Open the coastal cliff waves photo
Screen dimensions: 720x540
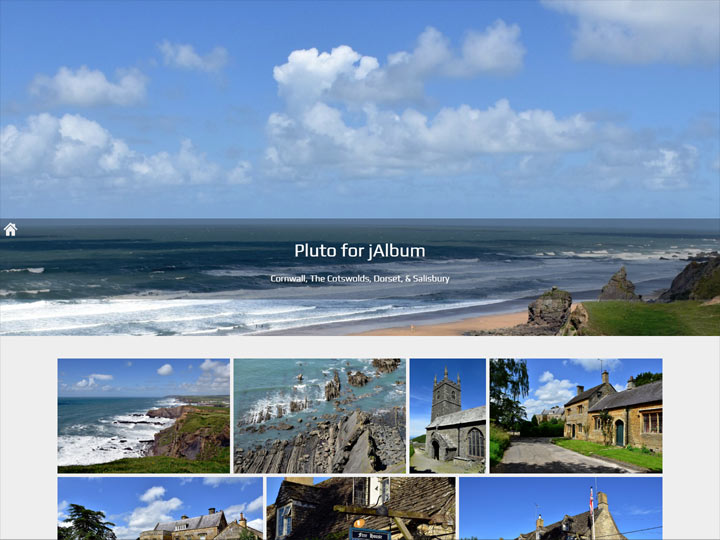coord(143,415)
